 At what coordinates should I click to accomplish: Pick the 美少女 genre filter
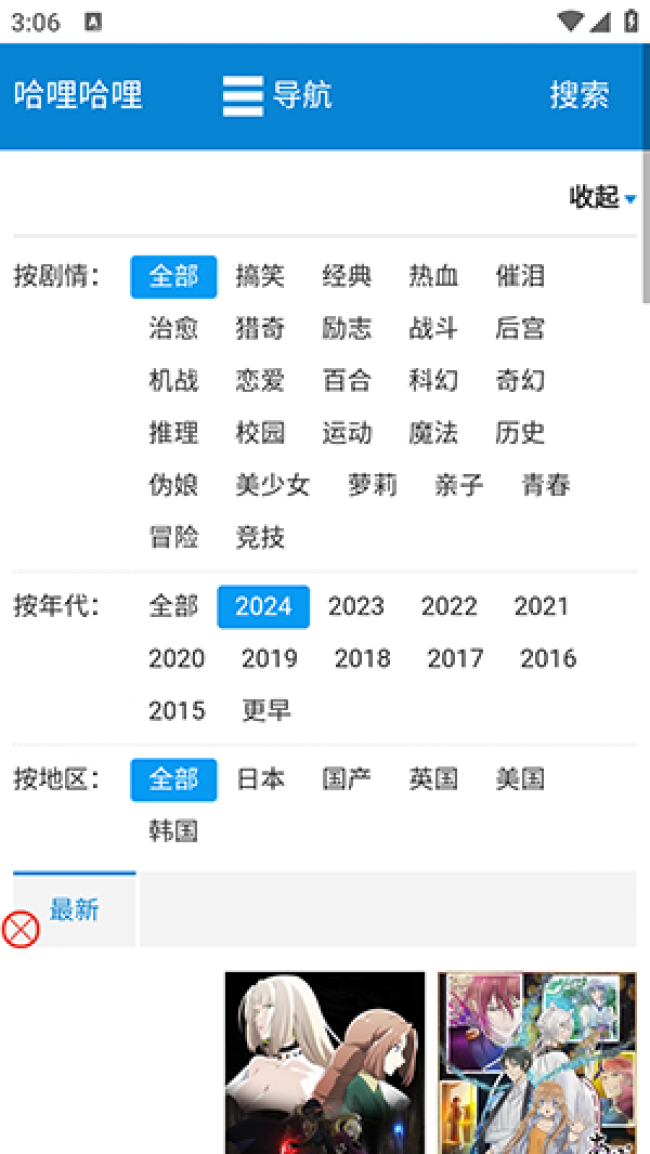click(x=273, y=485)
